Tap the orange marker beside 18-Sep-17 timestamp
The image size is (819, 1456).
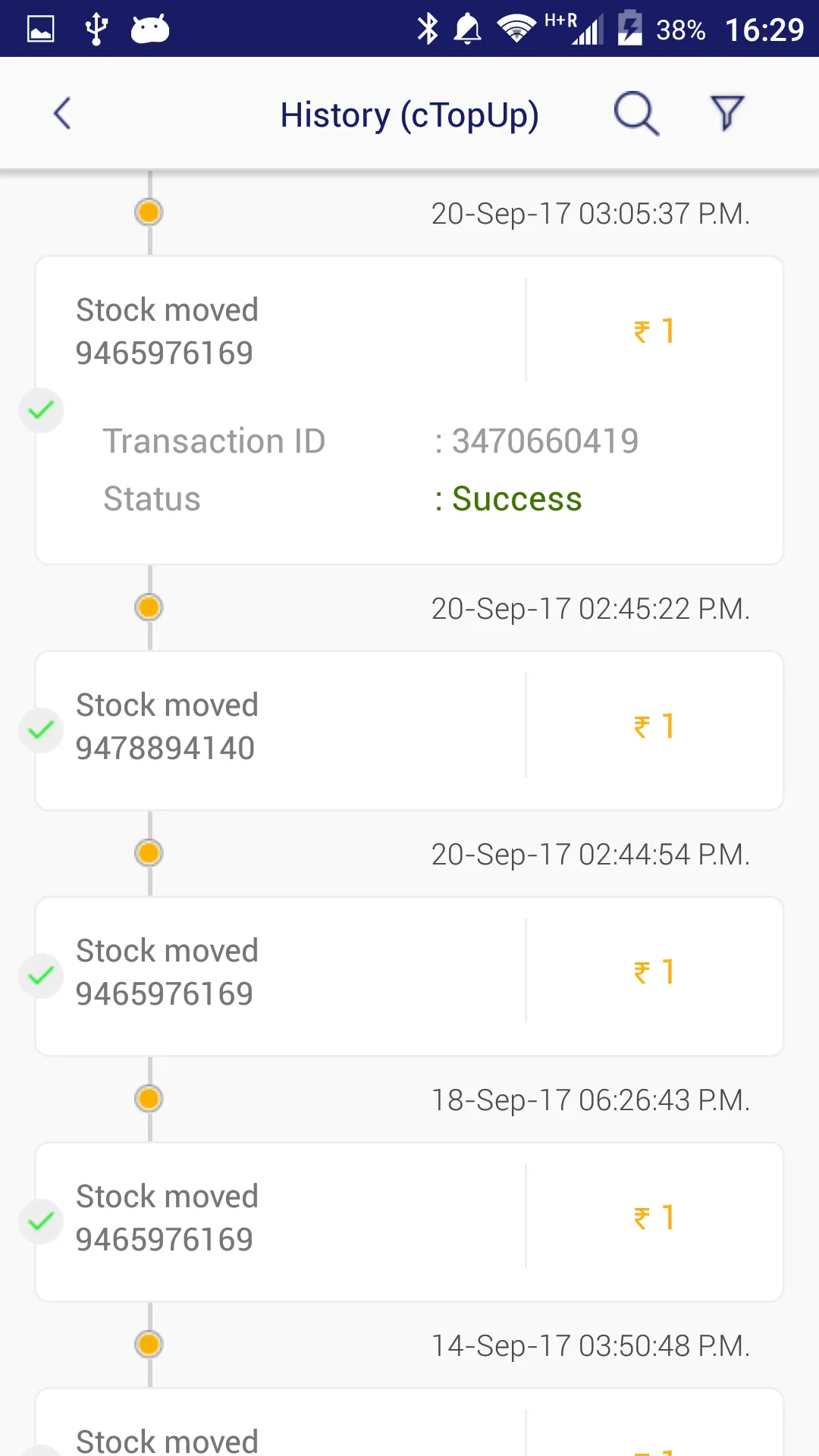(149, 1098)
